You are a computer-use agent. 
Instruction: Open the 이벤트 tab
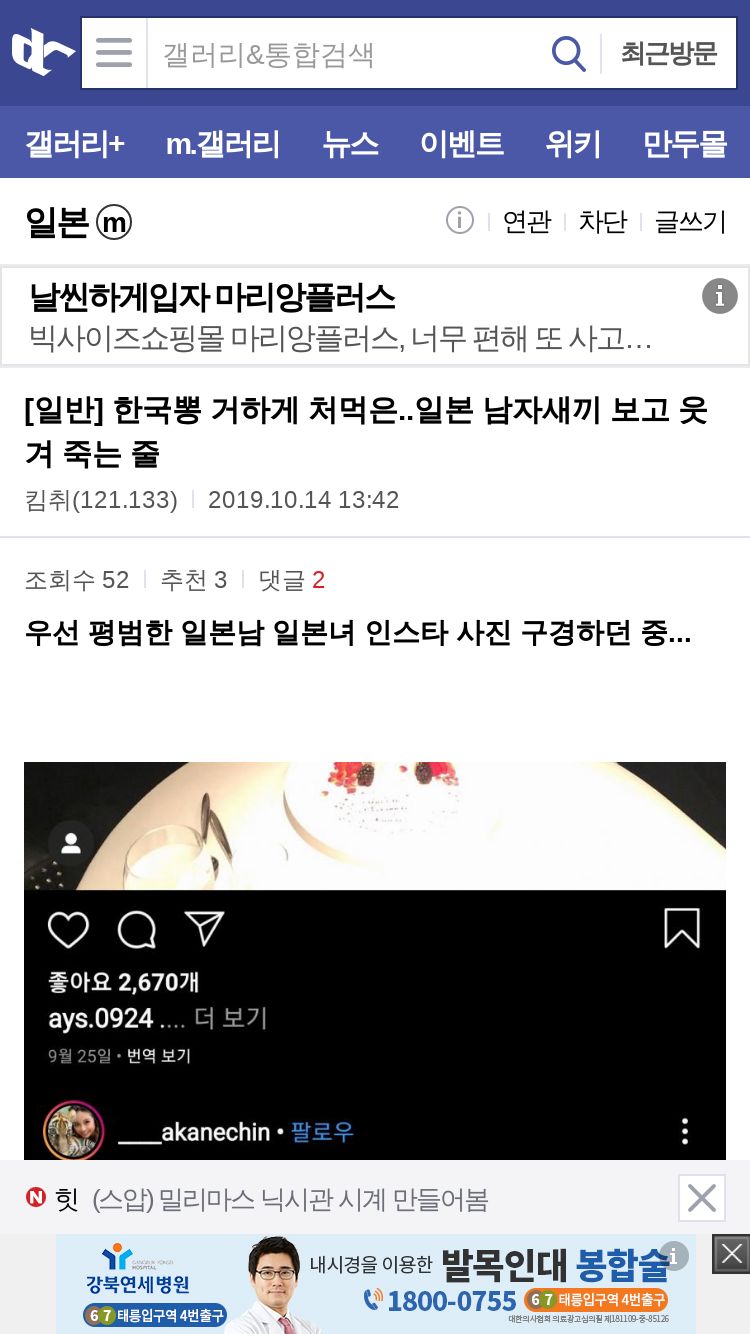[462, 143]
